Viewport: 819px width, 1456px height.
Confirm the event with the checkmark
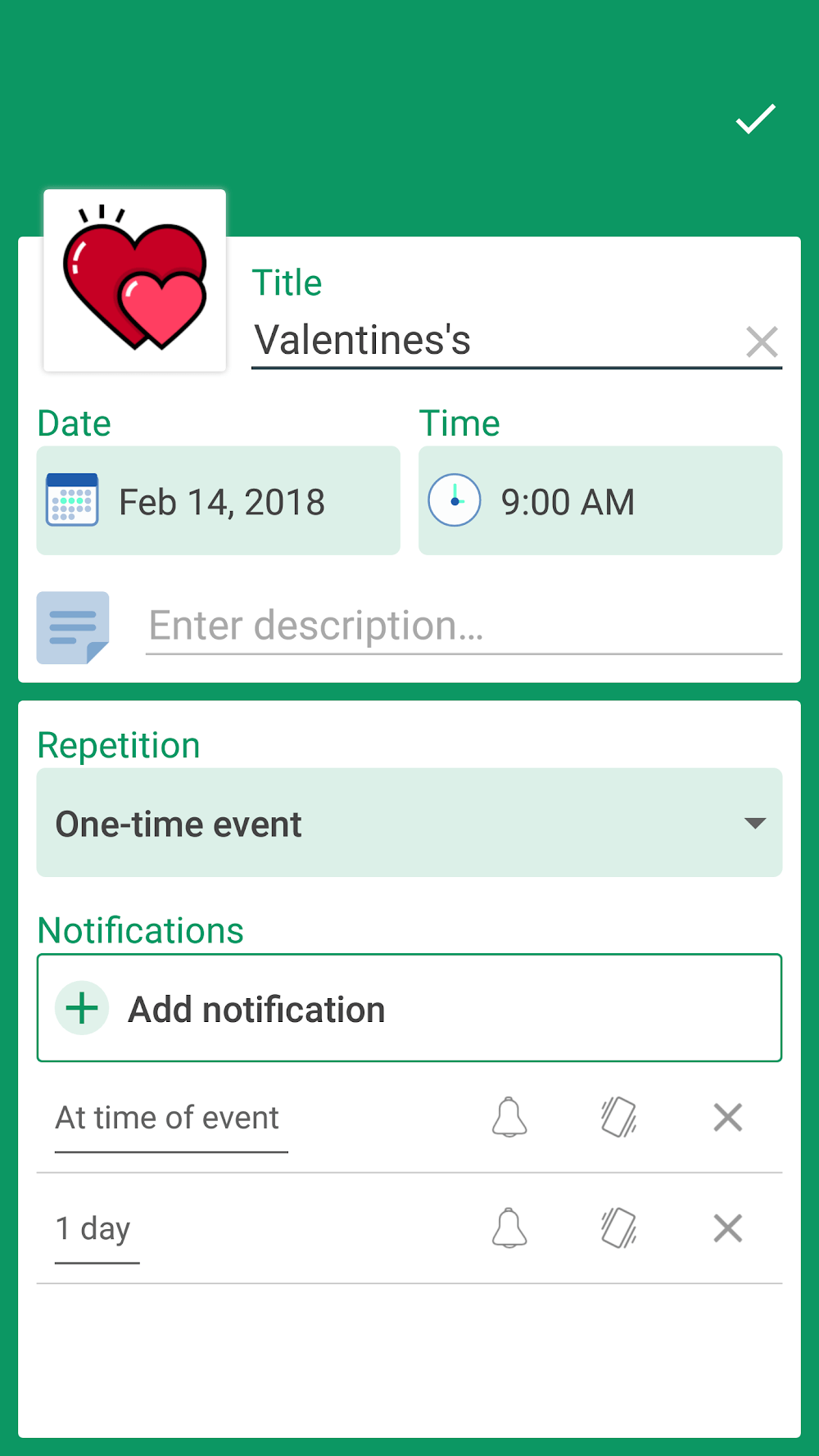click(x=755, y=120)
